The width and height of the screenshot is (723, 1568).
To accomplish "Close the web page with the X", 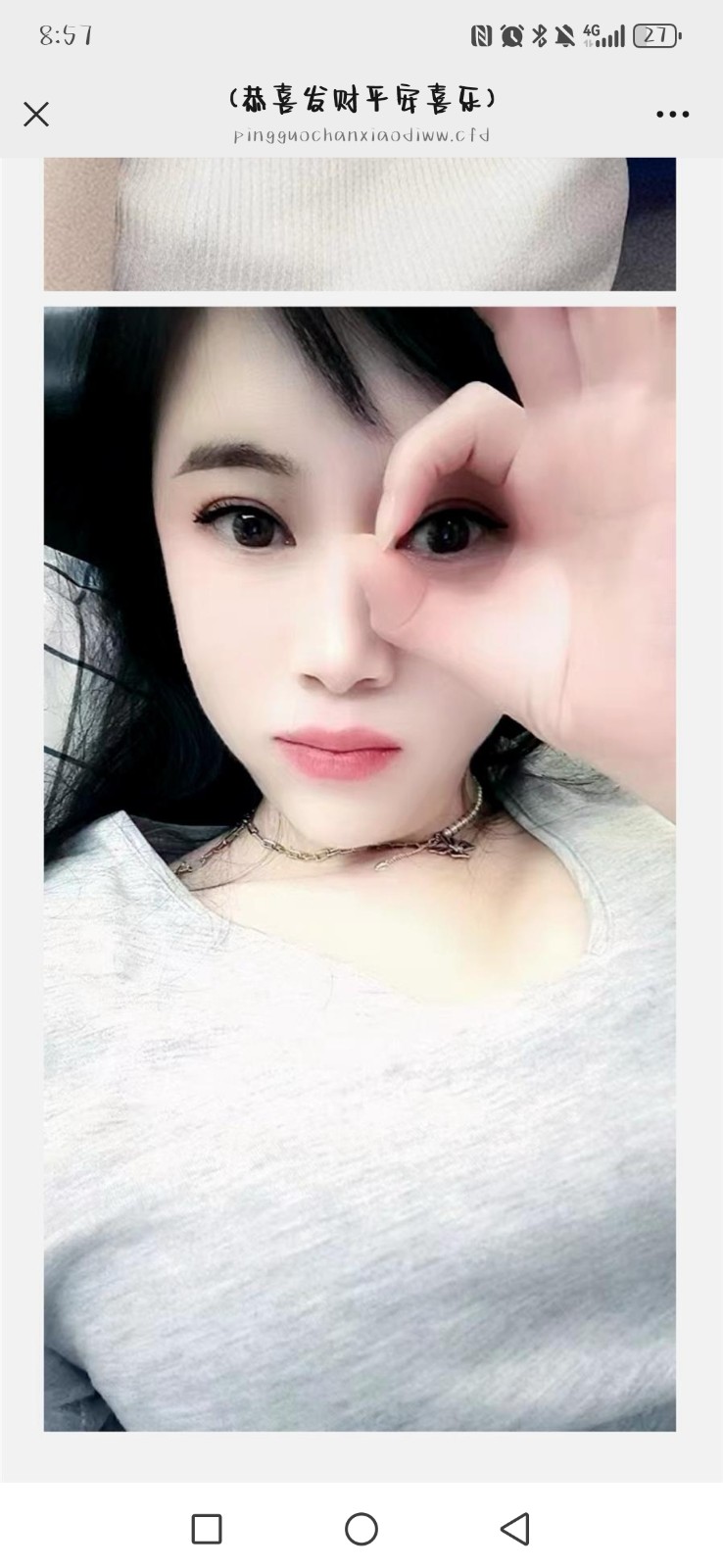I will (x=36, y=115).
